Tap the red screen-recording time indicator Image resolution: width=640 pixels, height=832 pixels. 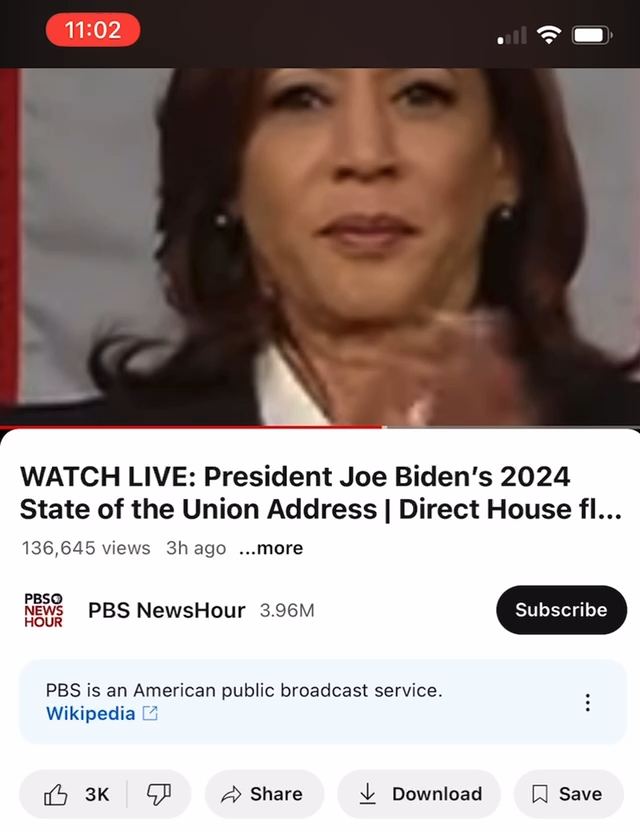93,30
